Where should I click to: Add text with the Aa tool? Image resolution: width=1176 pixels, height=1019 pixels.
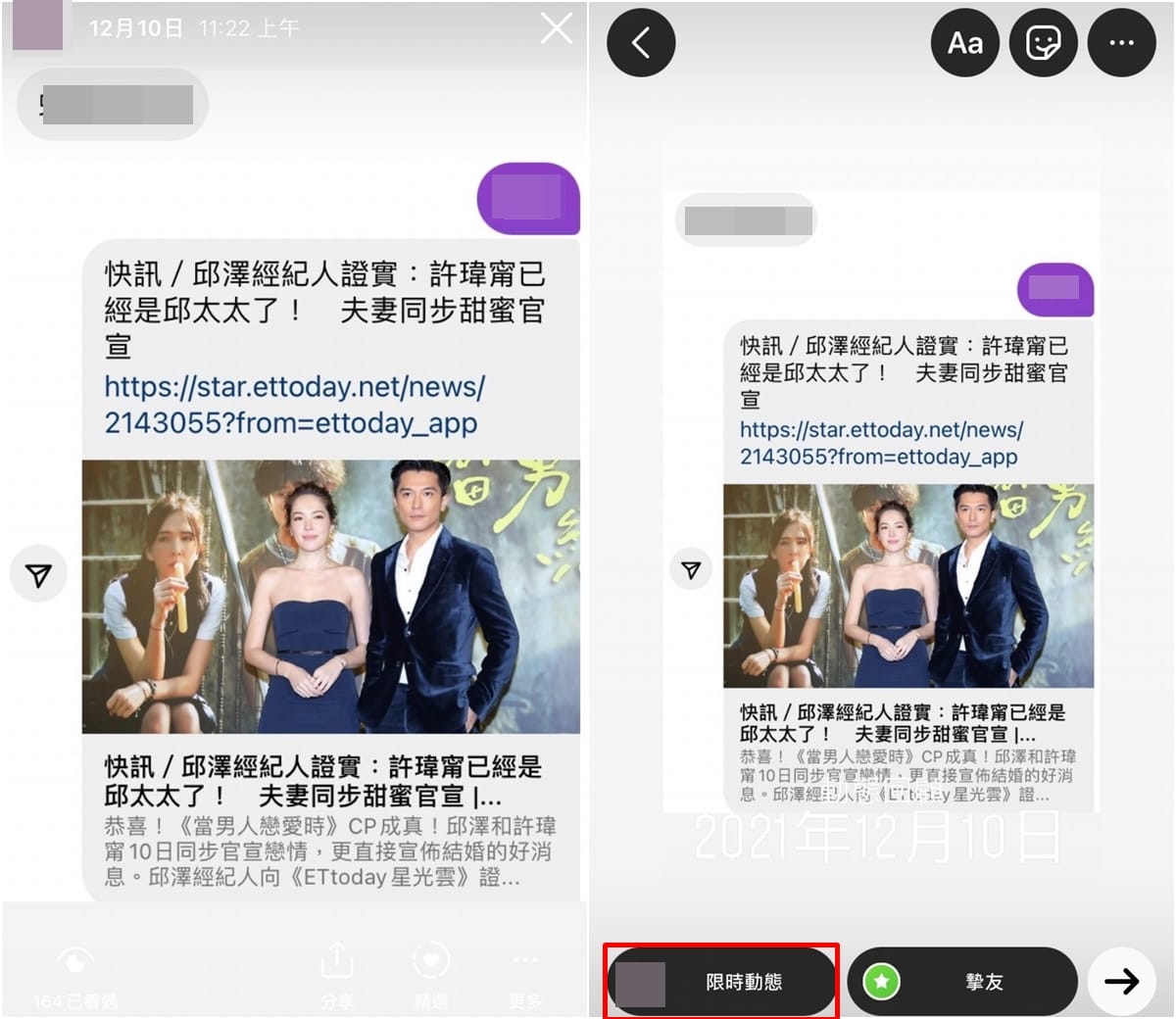point(965,43)
